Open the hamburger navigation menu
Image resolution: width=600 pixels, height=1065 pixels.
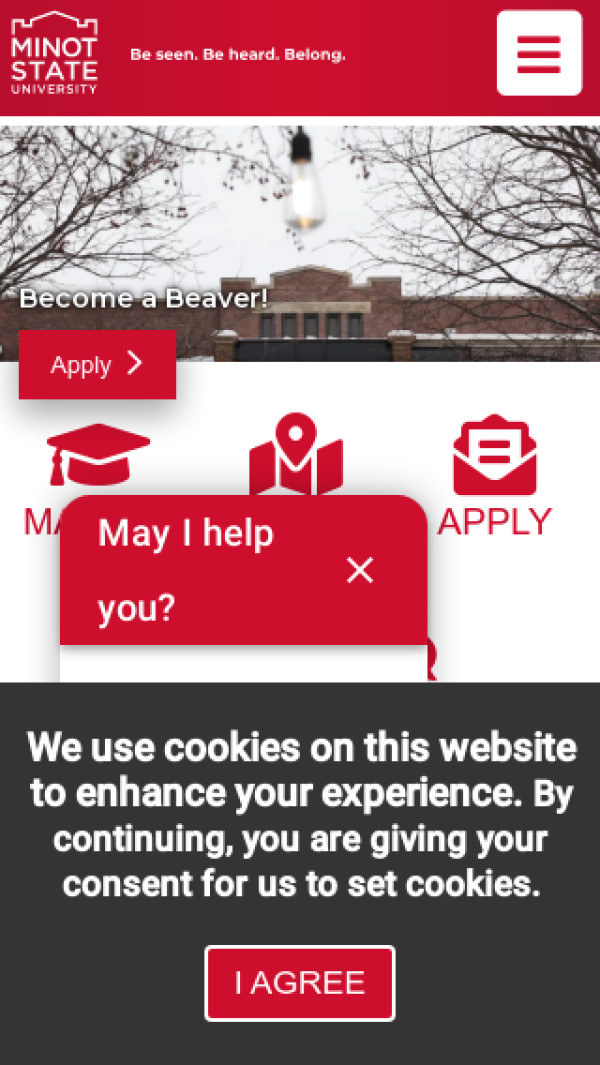539,53
